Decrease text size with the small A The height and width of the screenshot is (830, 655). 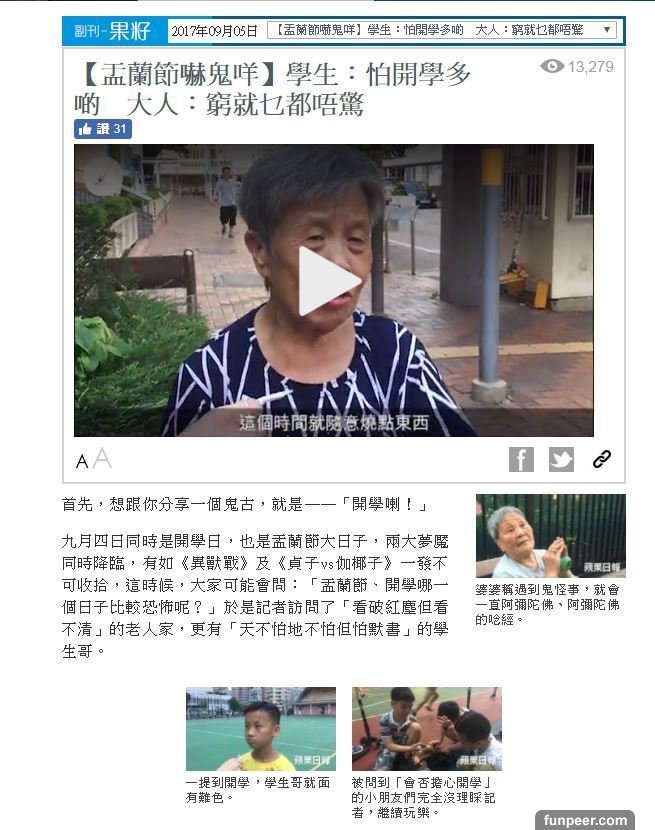(82, 462)
